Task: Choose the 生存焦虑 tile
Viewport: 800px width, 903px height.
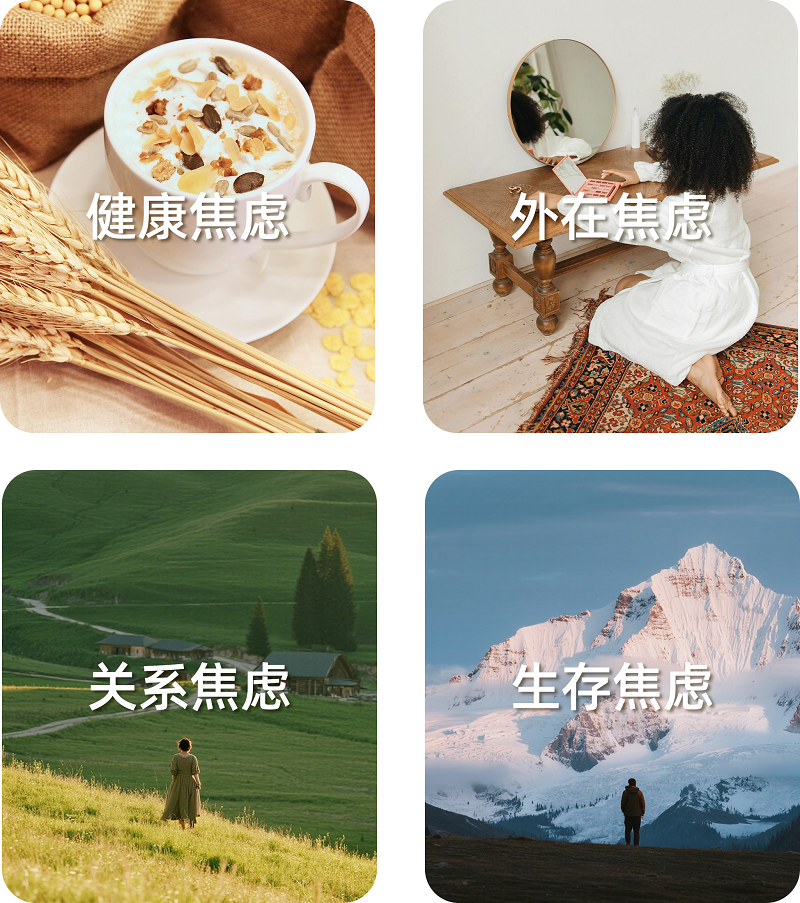Action: point(612,686)
